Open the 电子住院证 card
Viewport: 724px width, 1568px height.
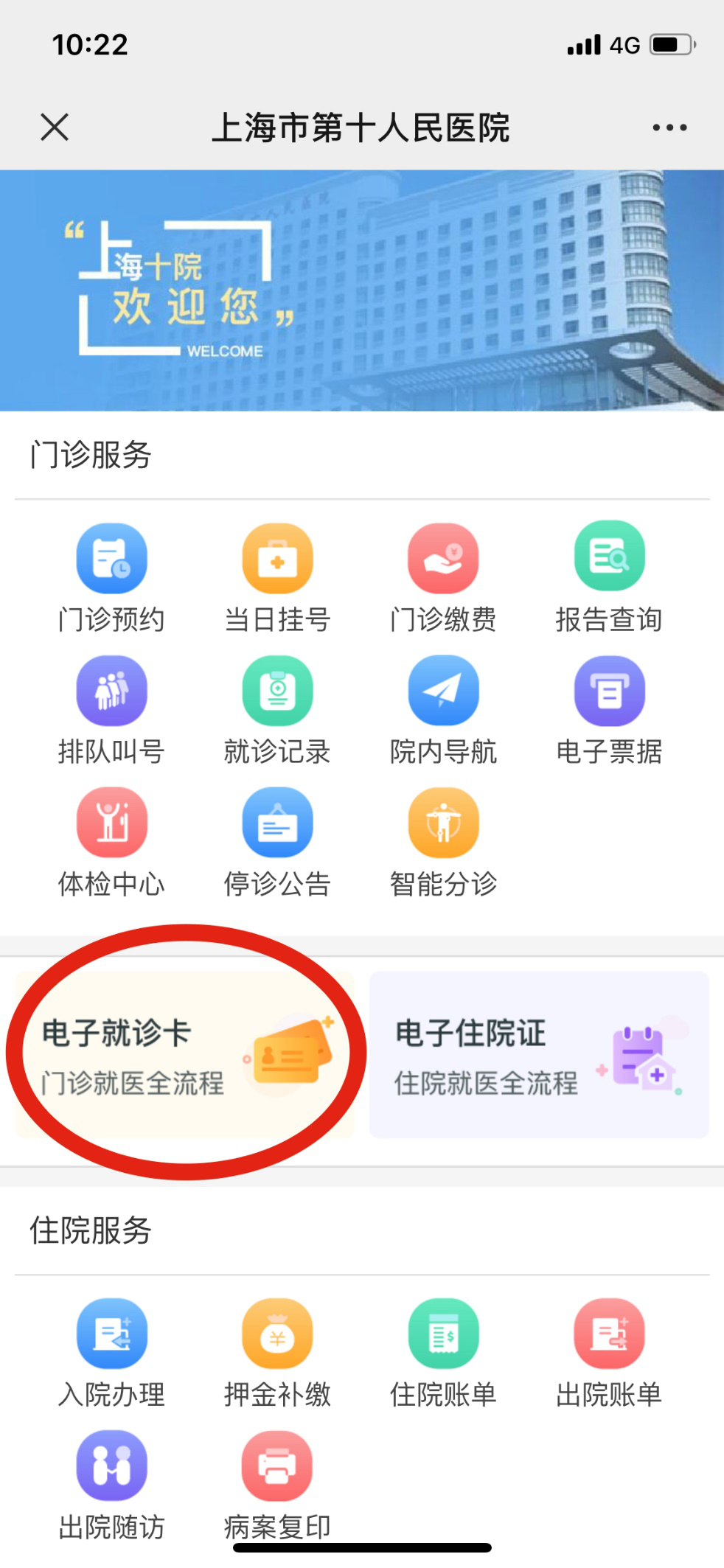coord(539,1055)
